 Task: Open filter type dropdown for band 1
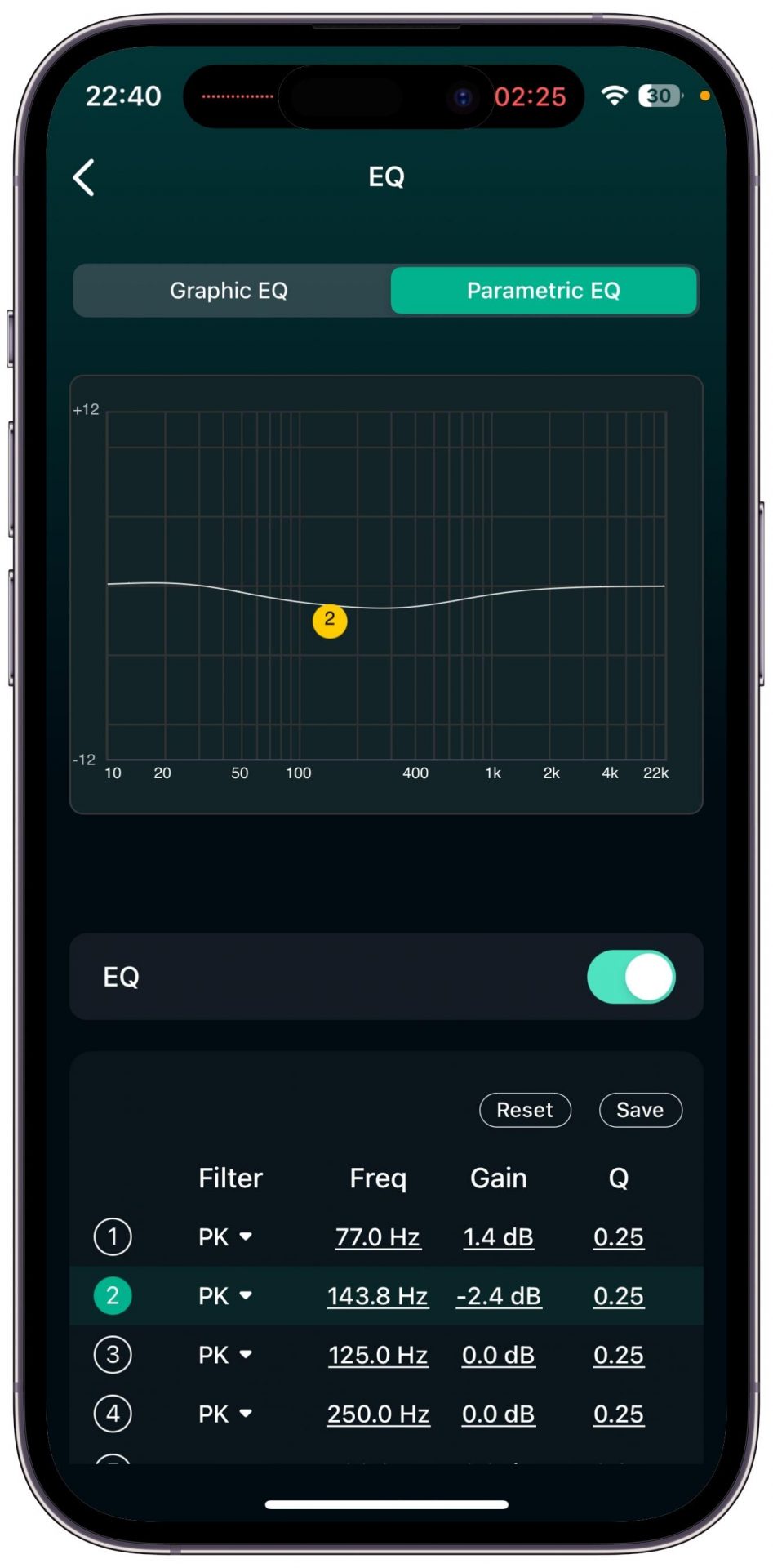point(225,1236)
